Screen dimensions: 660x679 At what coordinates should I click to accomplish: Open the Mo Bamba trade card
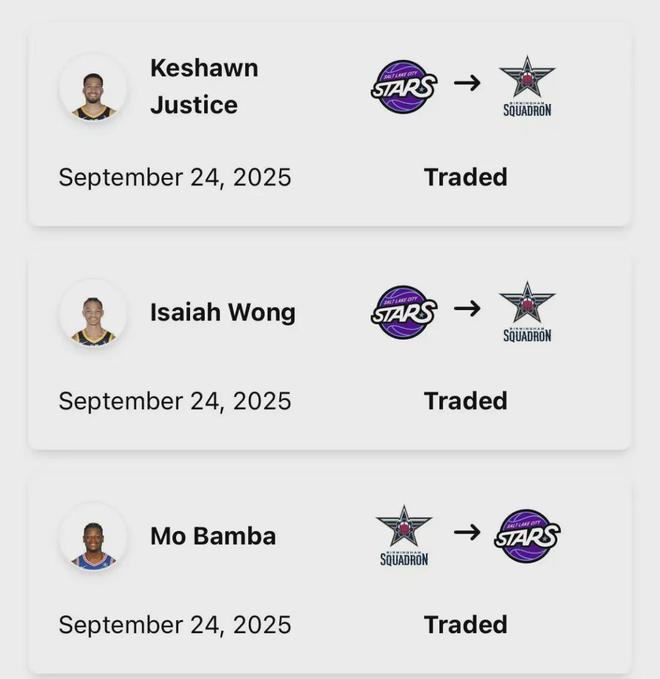point(329,575)
